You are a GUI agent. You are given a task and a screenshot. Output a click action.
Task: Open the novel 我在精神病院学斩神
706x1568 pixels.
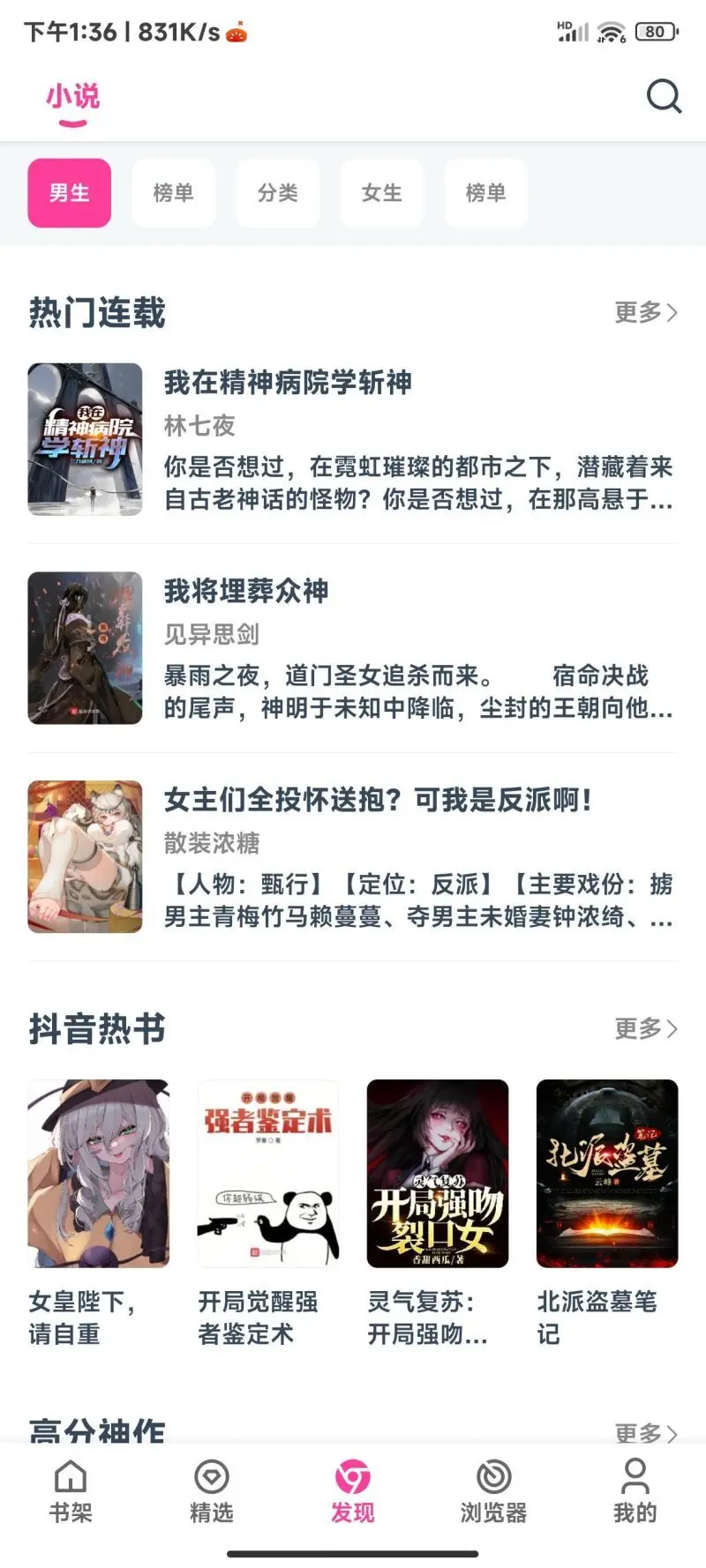(x=289, y=383)
